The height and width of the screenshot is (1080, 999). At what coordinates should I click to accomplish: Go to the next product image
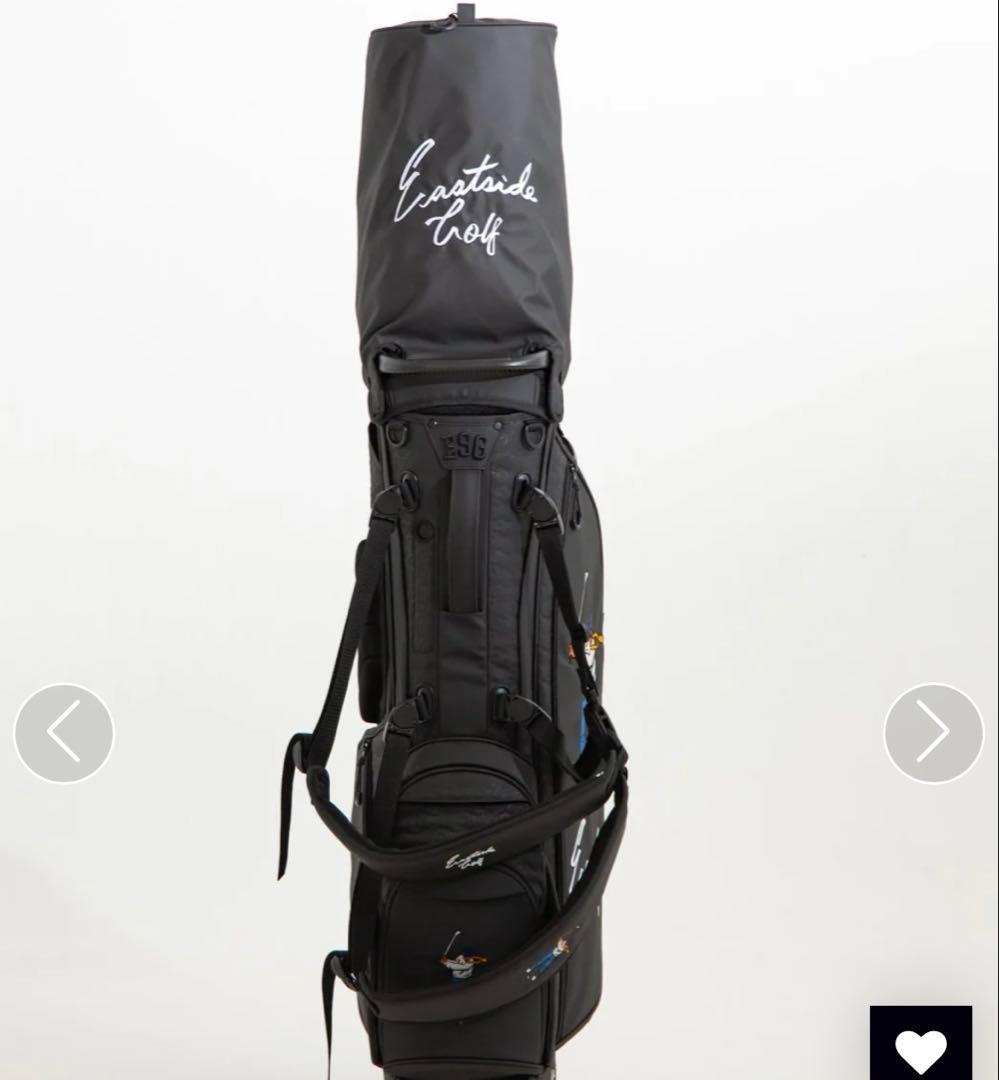coord(933,733)
